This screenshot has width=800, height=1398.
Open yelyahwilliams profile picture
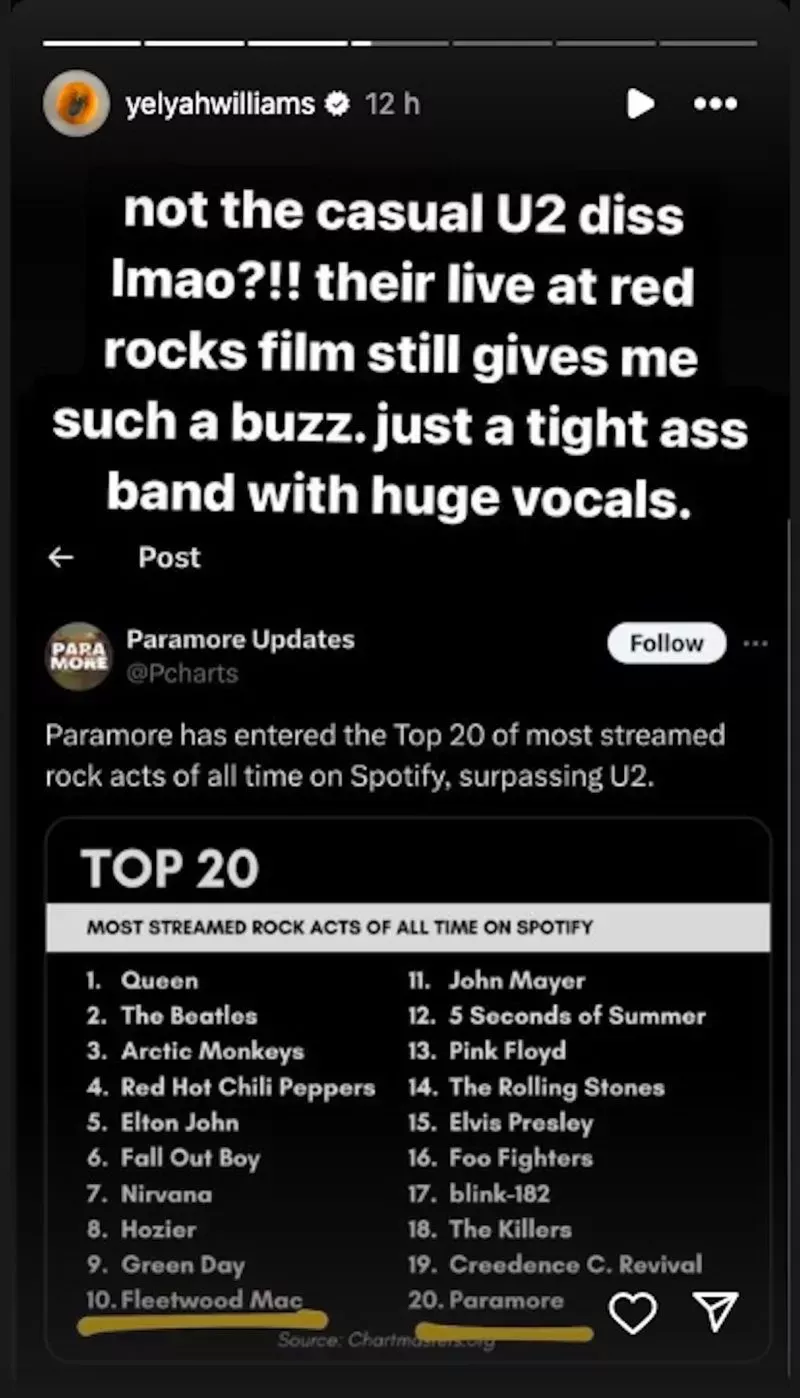(x=77, y=103)
